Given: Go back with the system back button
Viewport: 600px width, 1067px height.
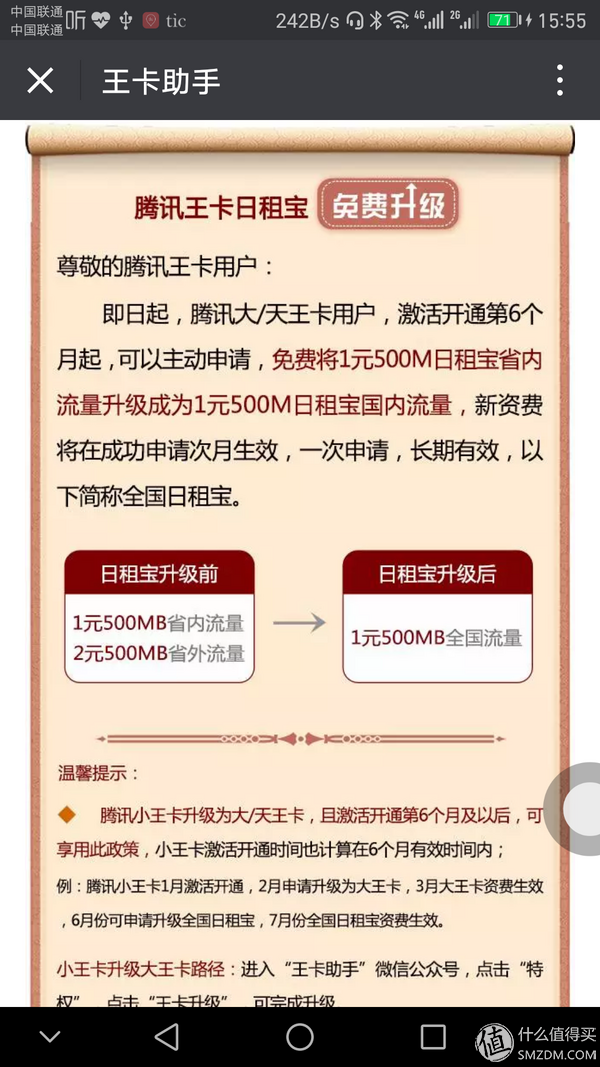Looking at the screenshot, I should pos(167,1037).
